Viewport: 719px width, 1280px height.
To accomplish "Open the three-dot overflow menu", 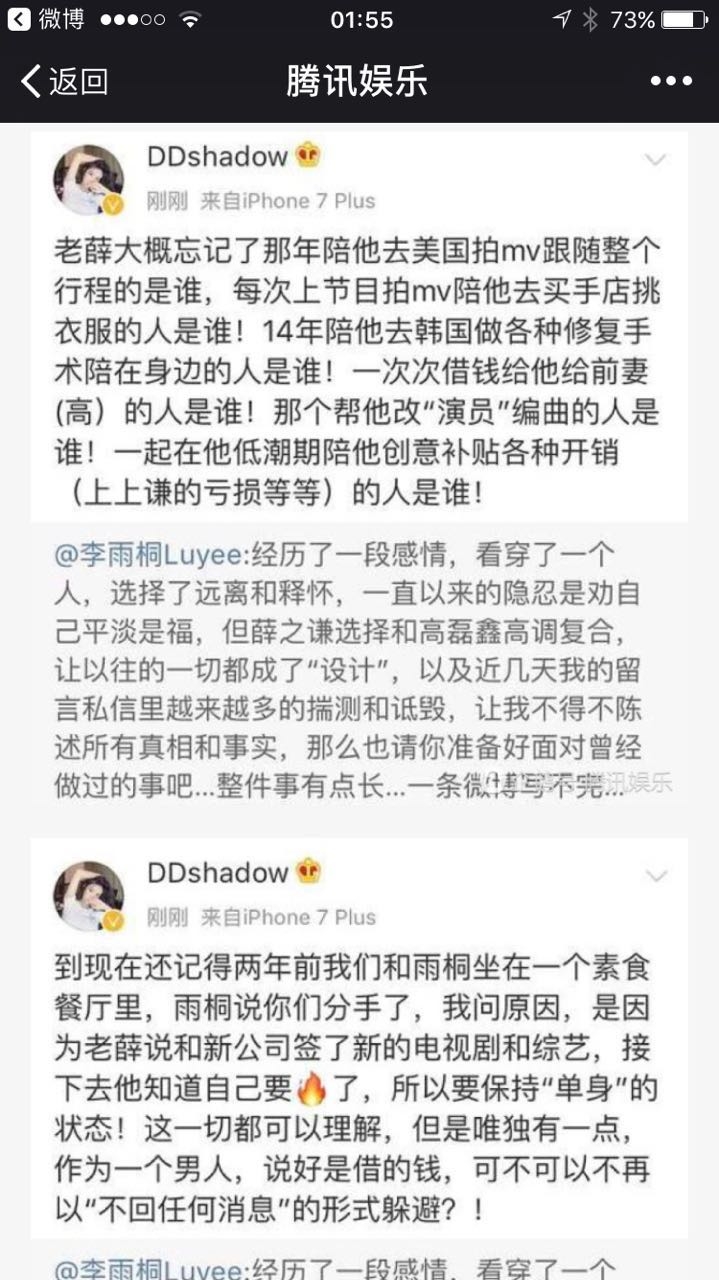I will point(671,81).
